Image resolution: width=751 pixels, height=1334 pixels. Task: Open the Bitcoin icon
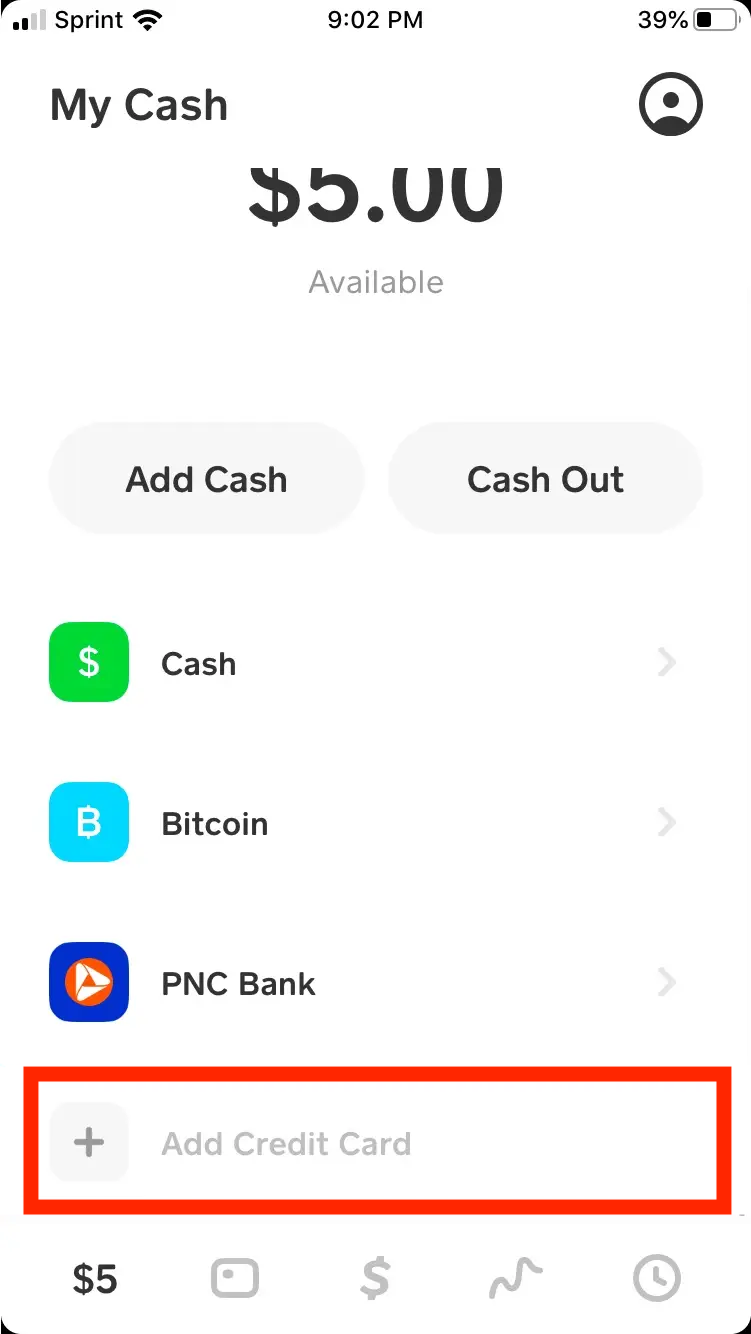click(88, 822)
